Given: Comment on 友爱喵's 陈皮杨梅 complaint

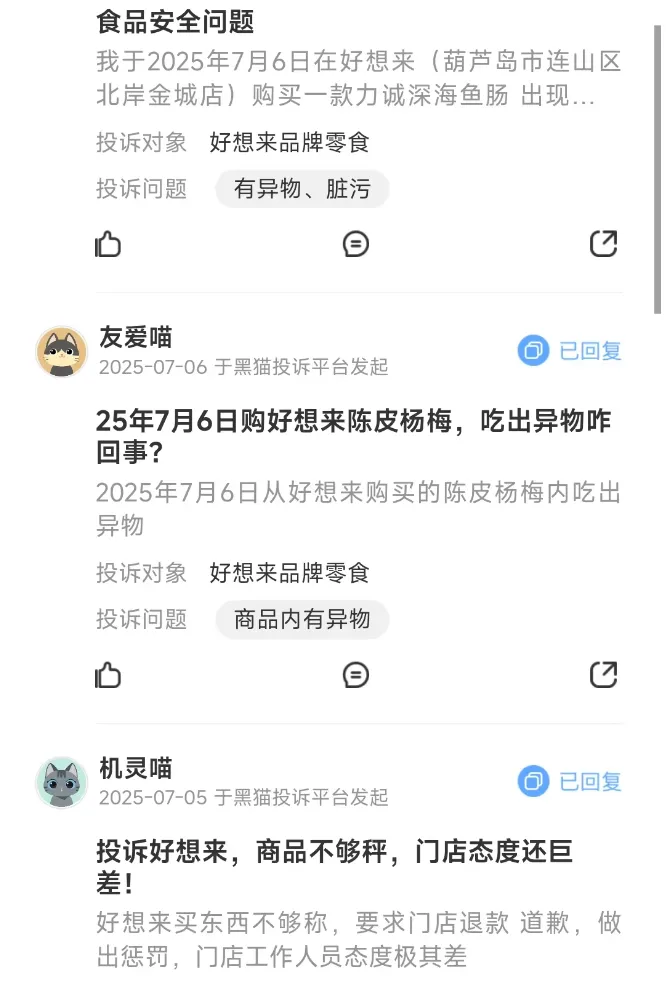Looking at the screenshot, I should pos(355,675).
